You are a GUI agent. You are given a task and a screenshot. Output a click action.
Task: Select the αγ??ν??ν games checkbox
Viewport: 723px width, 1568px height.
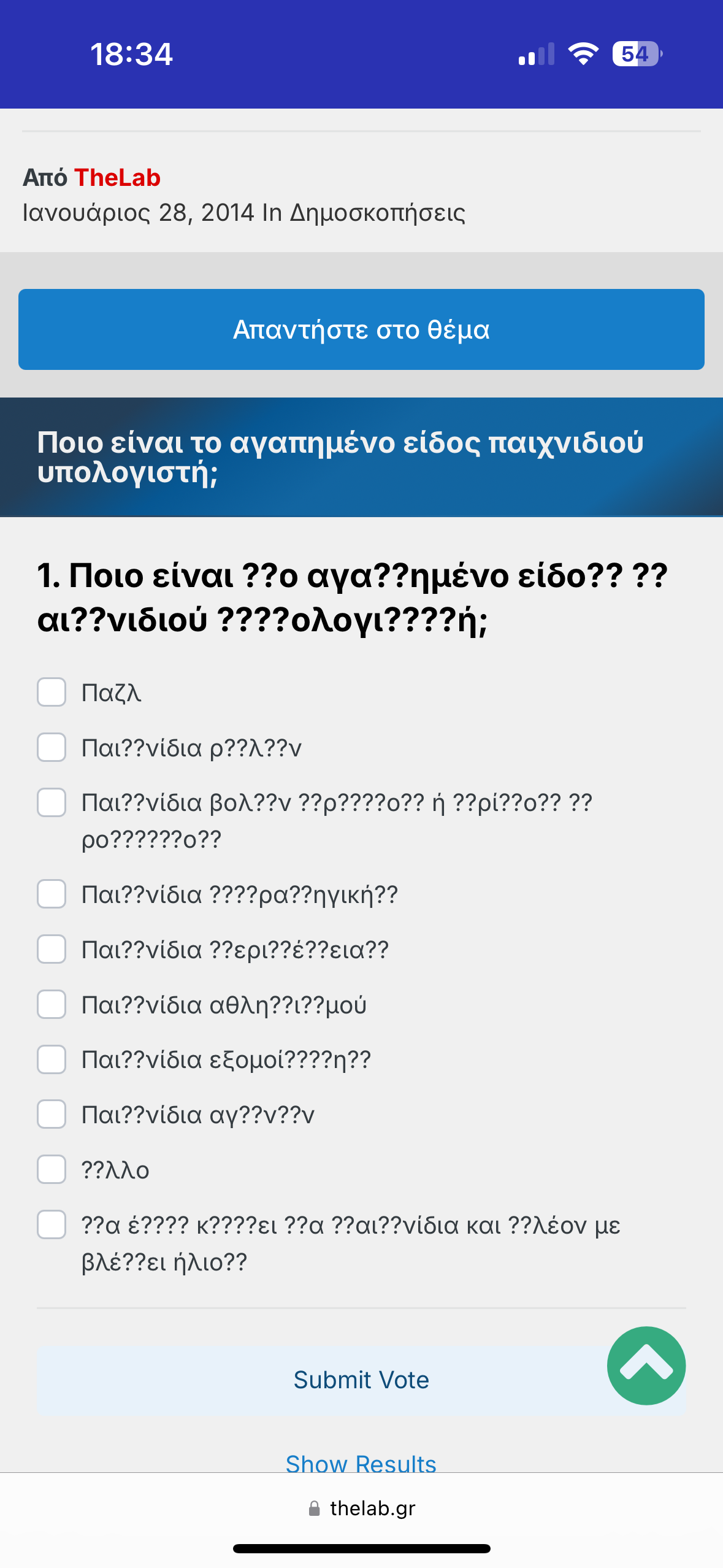[x=52, y=1115]
